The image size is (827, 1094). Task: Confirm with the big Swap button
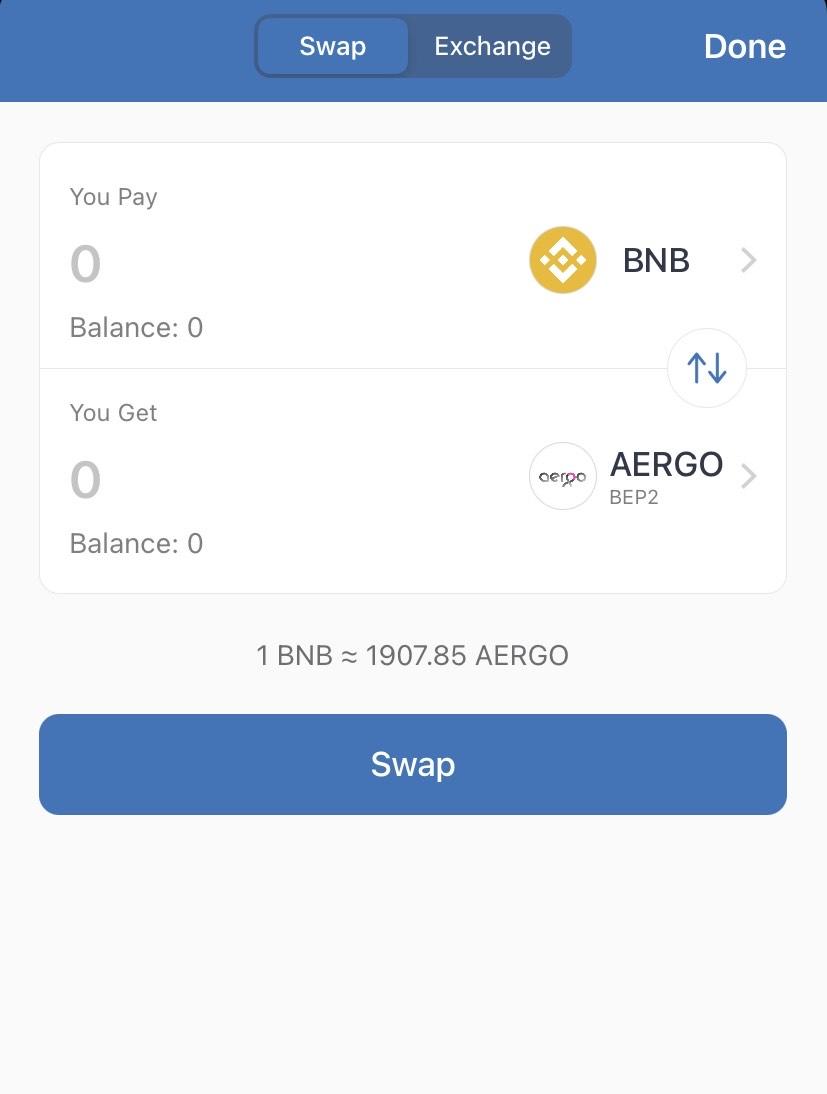tap(413, 764)
